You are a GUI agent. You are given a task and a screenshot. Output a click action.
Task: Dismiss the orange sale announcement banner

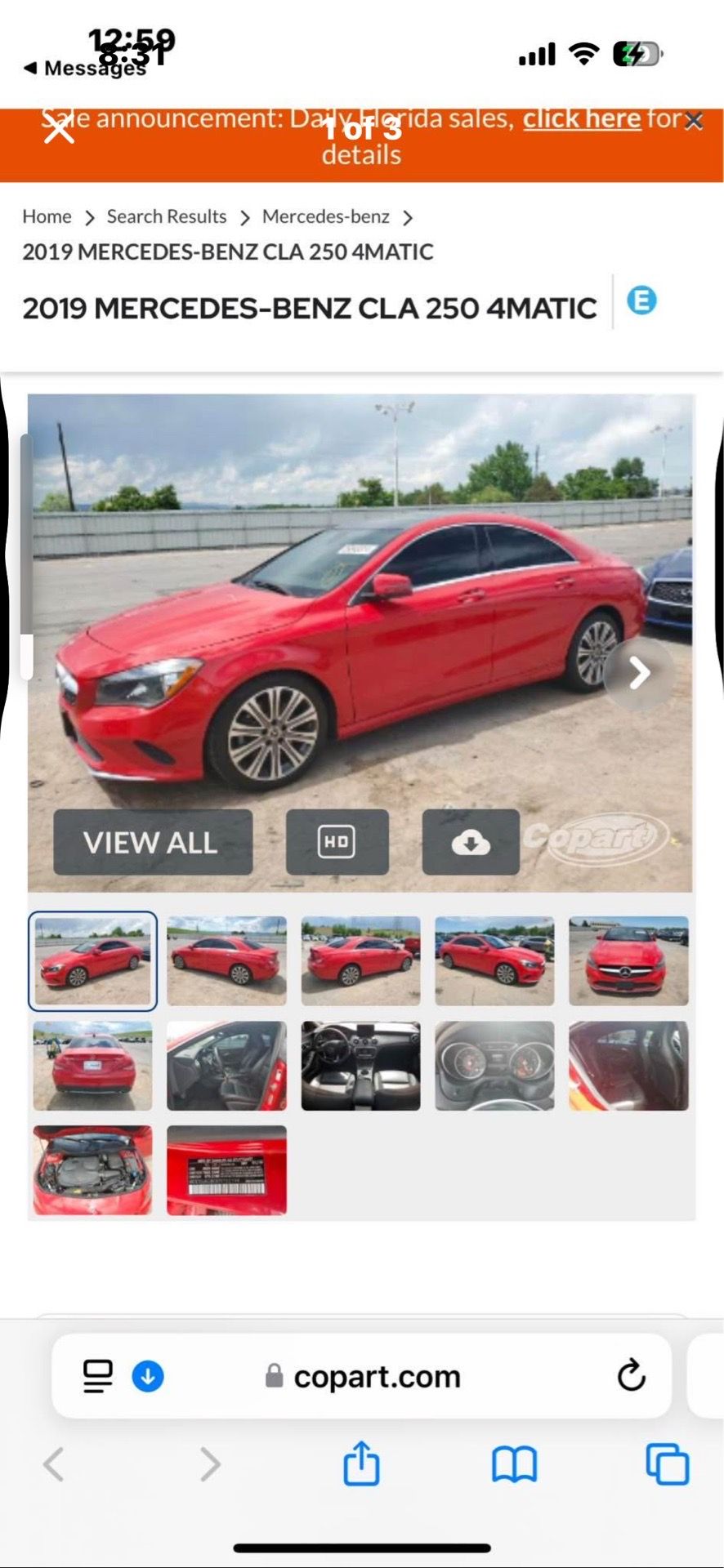(x=694, y=121)
